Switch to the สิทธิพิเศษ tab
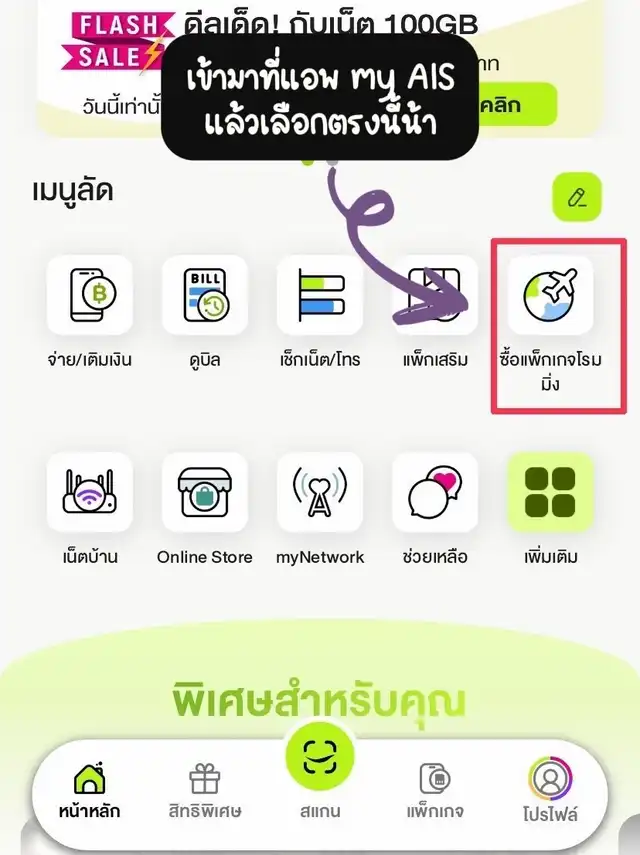Screen dimensions: 640x855 [x=204, y=791]
